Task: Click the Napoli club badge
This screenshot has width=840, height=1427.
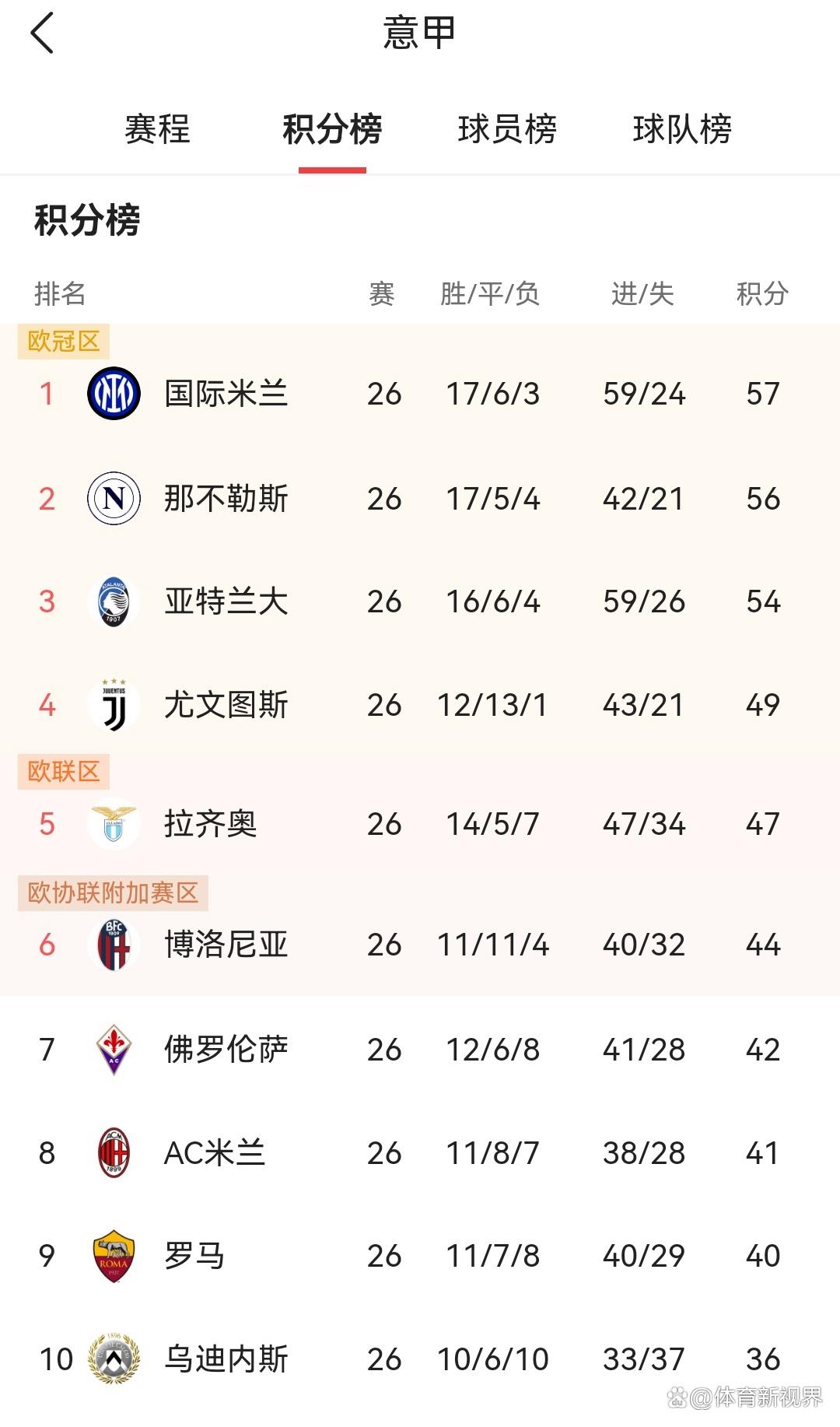Action: coord(114,499)
